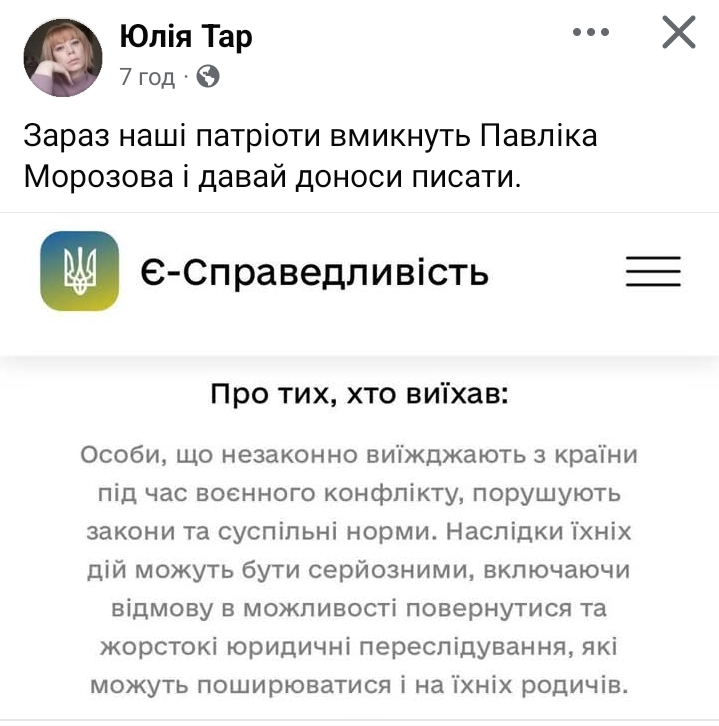719x726 pixels.
Task: Open the attached Є-Справедливість image
Action: click(x=360, y=470)
